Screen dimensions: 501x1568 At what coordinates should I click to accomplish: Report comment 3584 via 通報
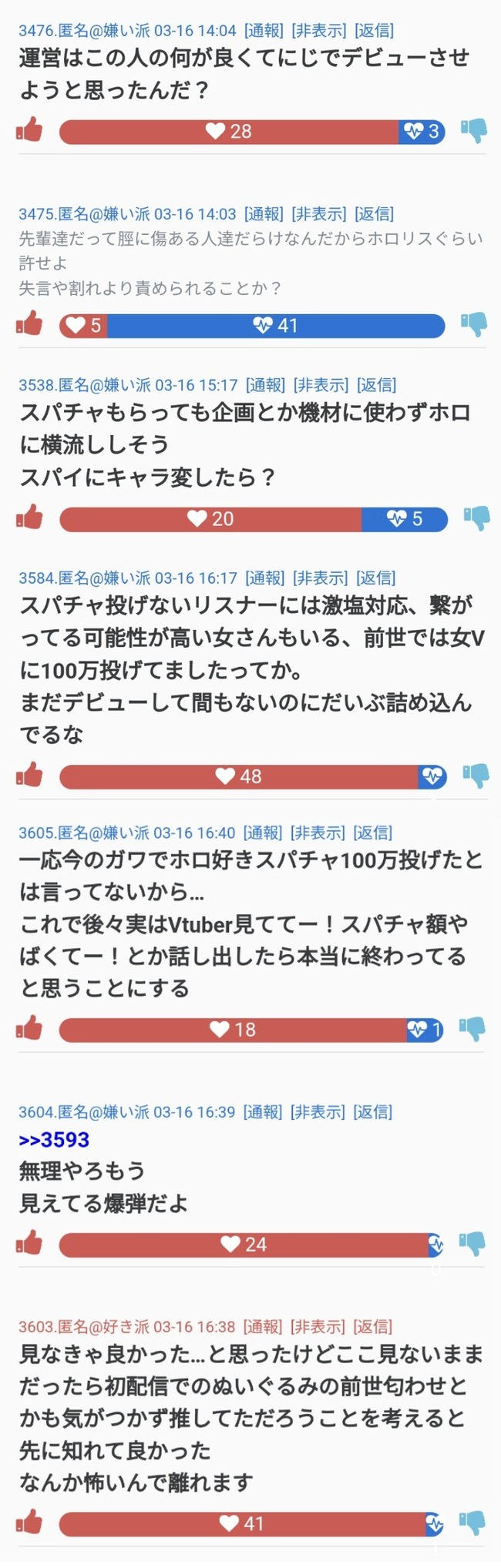(265, 578)
